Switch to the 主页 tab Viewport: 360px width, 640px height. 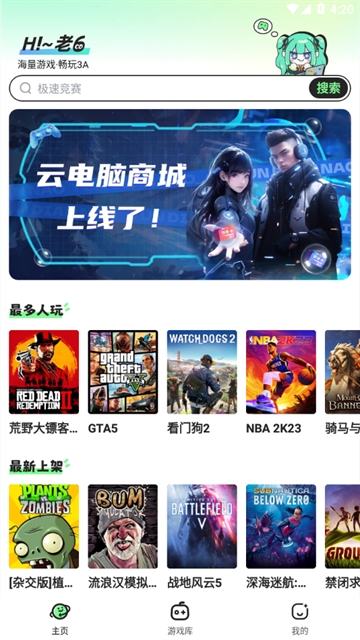pyautogui.click(x=60, y=618)
